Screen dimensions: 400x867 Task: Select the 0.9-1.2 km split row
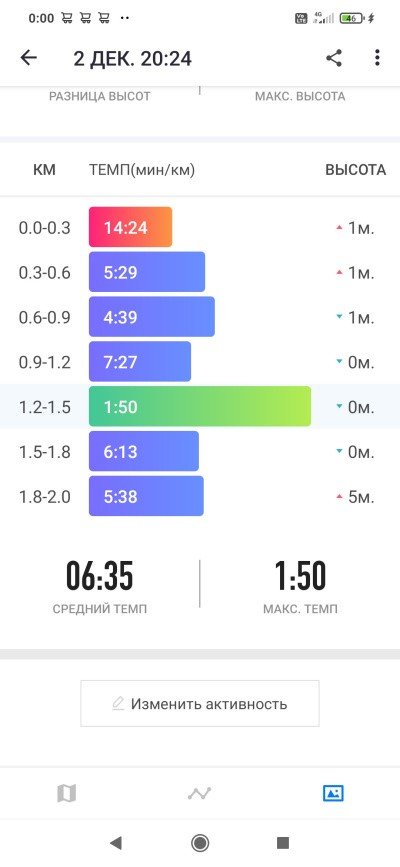200,362
